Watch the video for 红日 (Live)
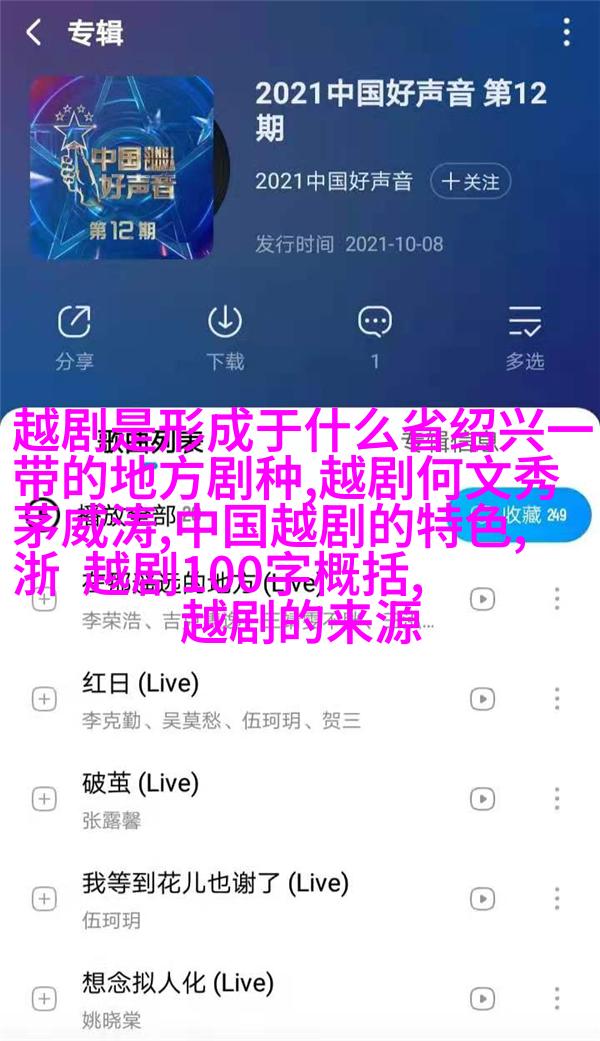 [483, 699]
